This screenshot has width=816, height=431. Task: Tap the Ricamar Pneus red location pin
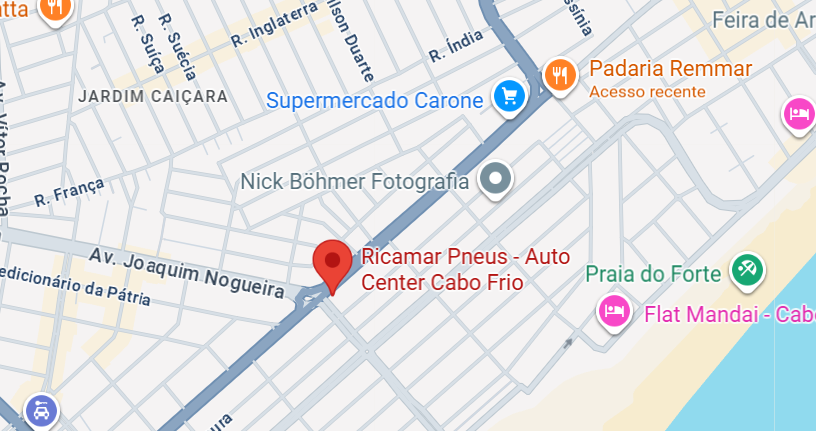tap(331, 264)
